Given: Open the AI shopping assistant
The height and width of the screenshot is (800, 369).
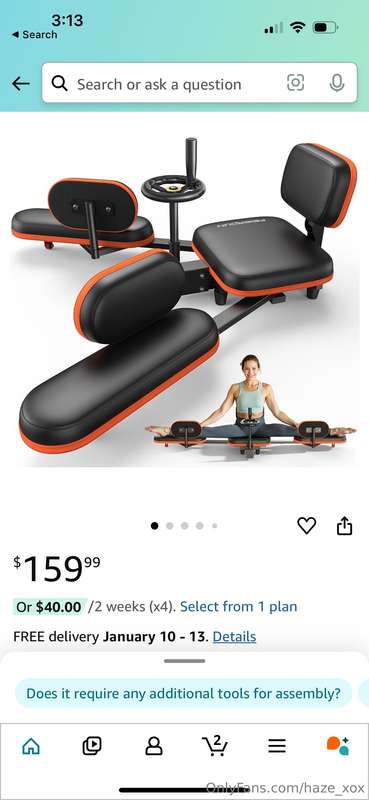Looking at the screenshot, I should 338,745.
